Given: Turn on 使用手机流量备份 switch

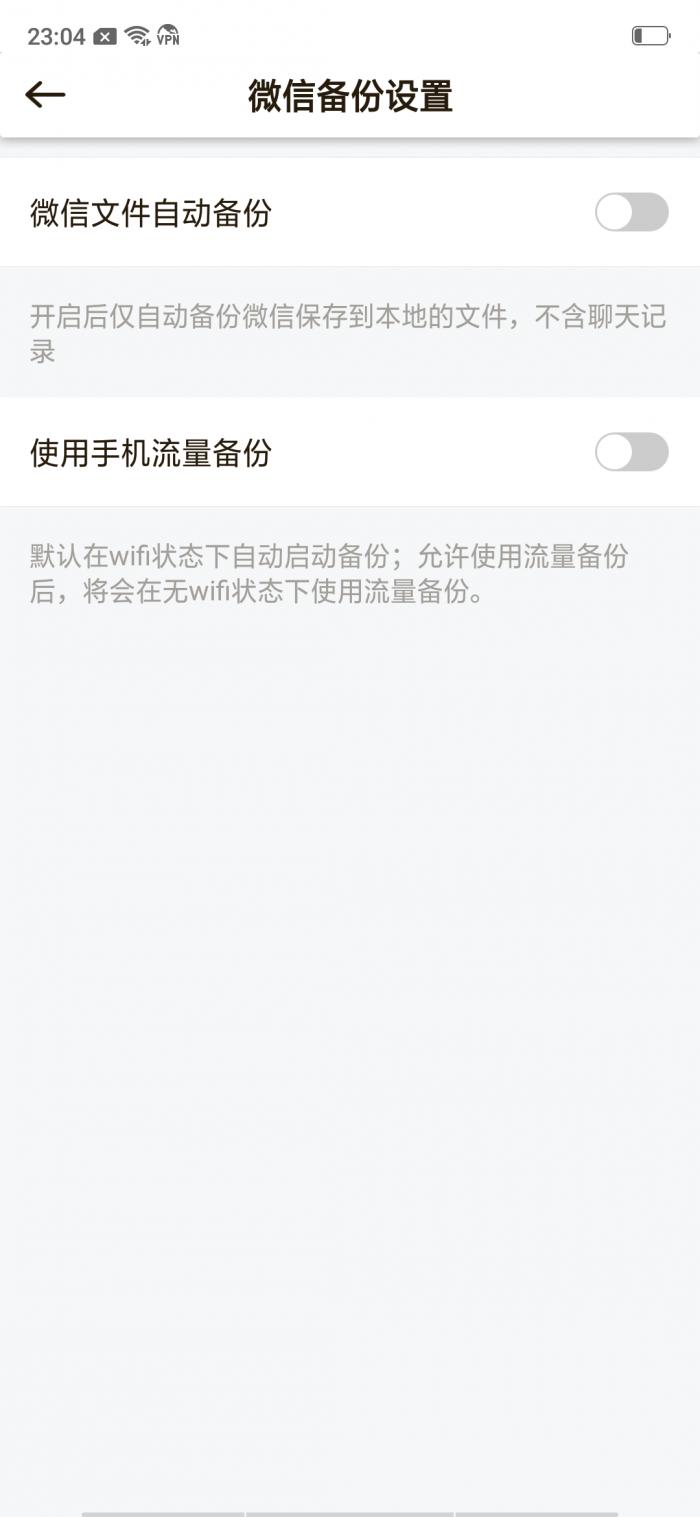Looking at the screenshot, I should [632, 452].
